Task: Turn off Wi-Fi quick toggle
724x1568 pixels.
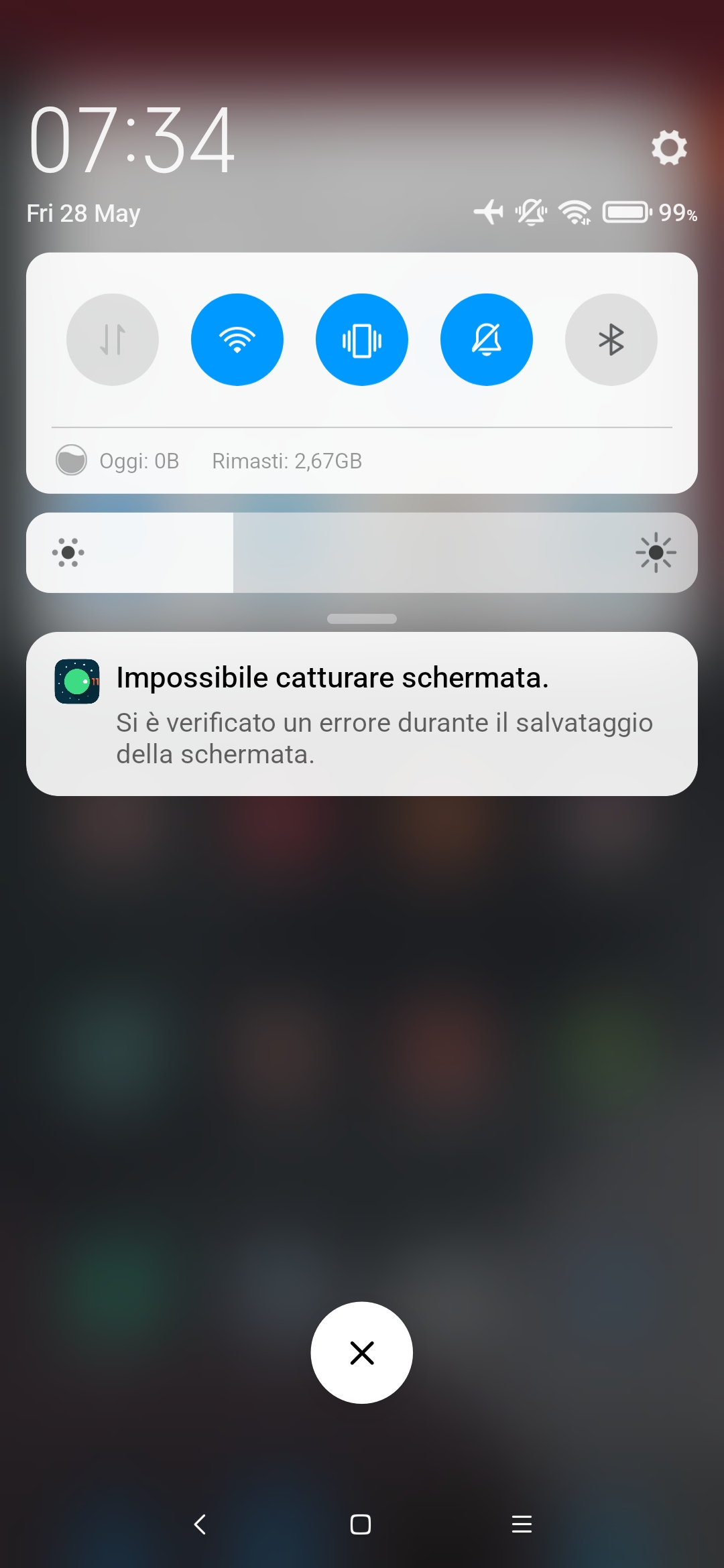Action: (237, 340)
